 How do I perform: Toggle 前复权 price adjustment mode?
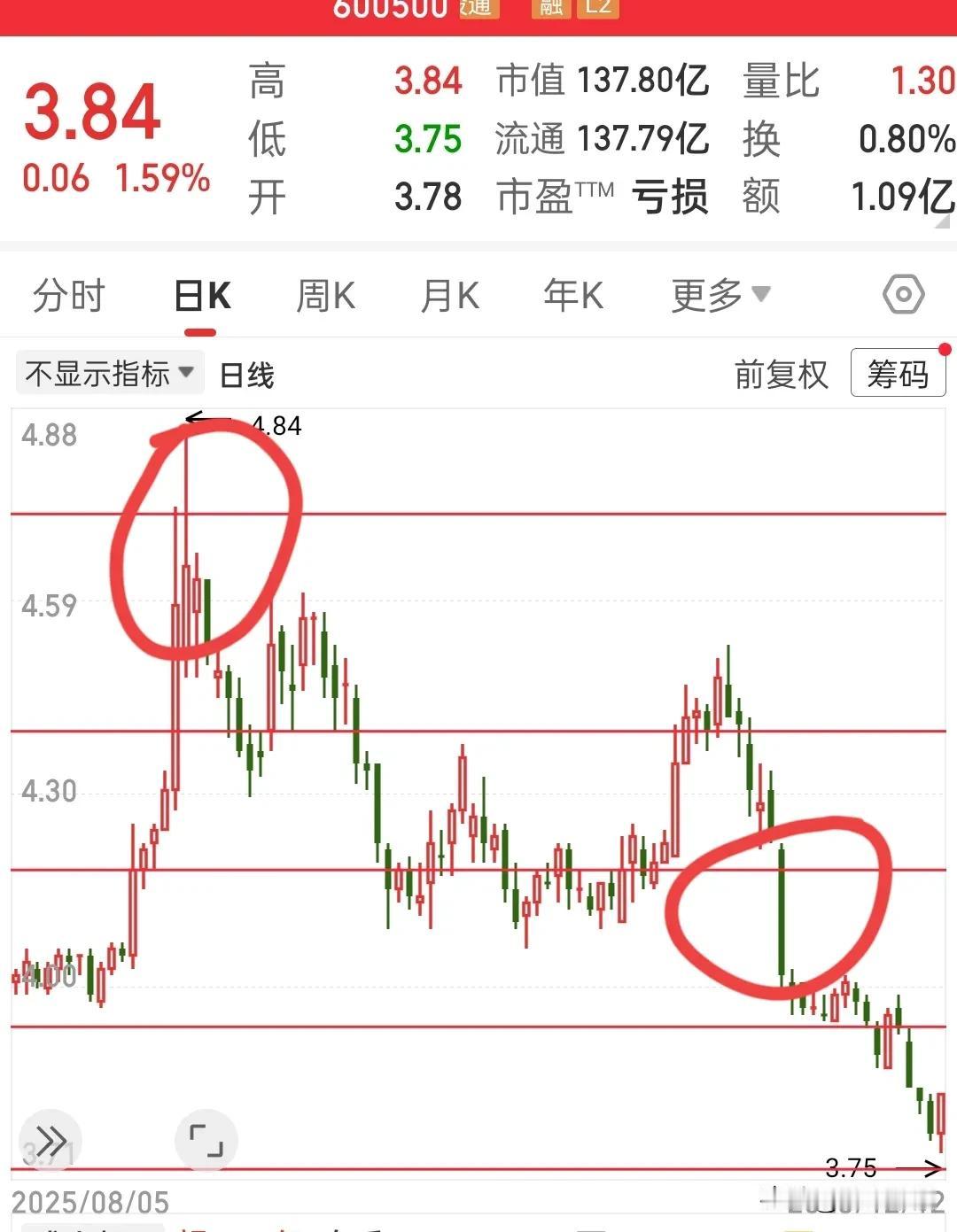point(782,375)
